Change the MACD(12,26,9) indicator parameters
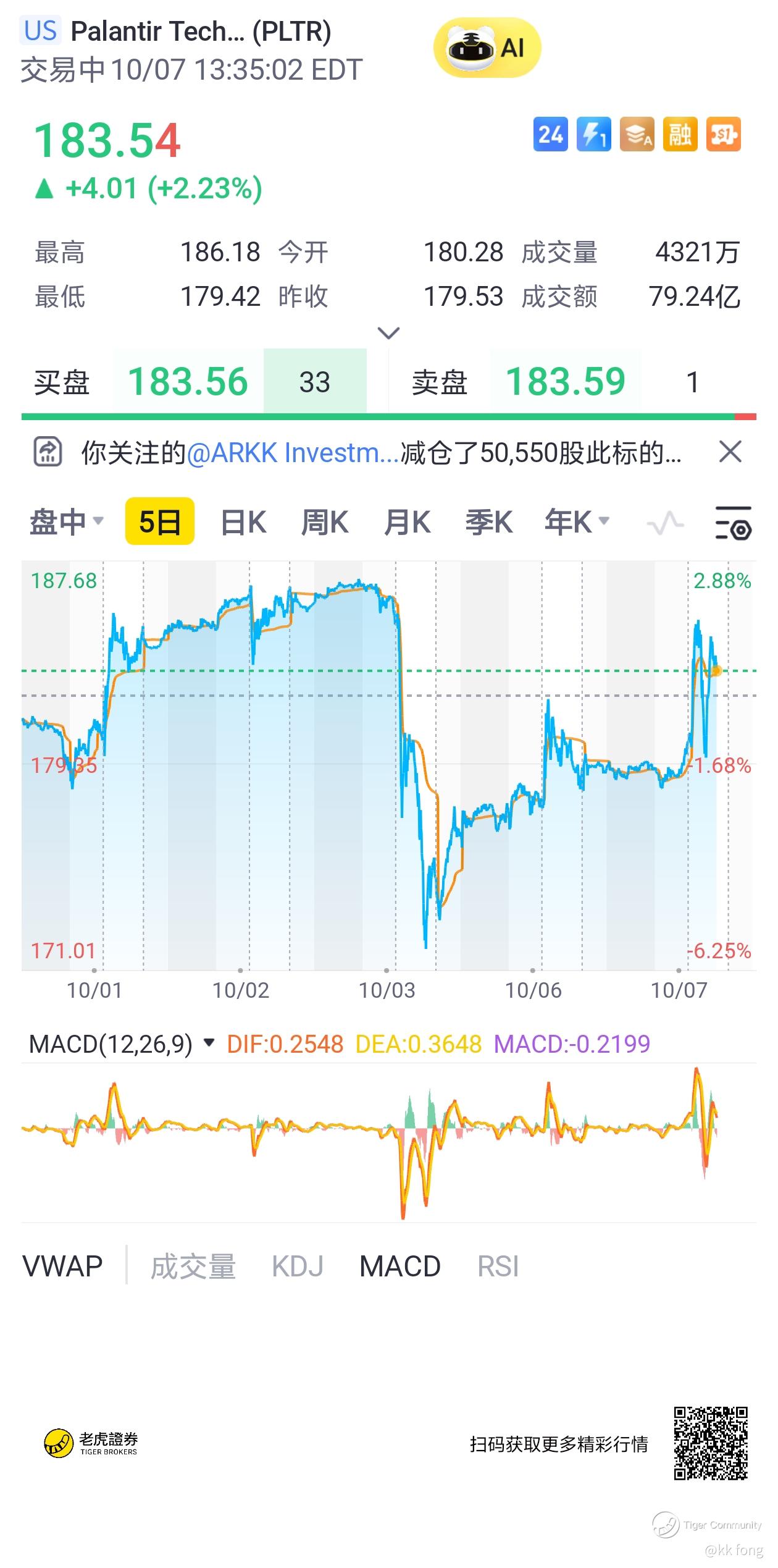The image size is (778, 1568). (x=122, y=1043)
